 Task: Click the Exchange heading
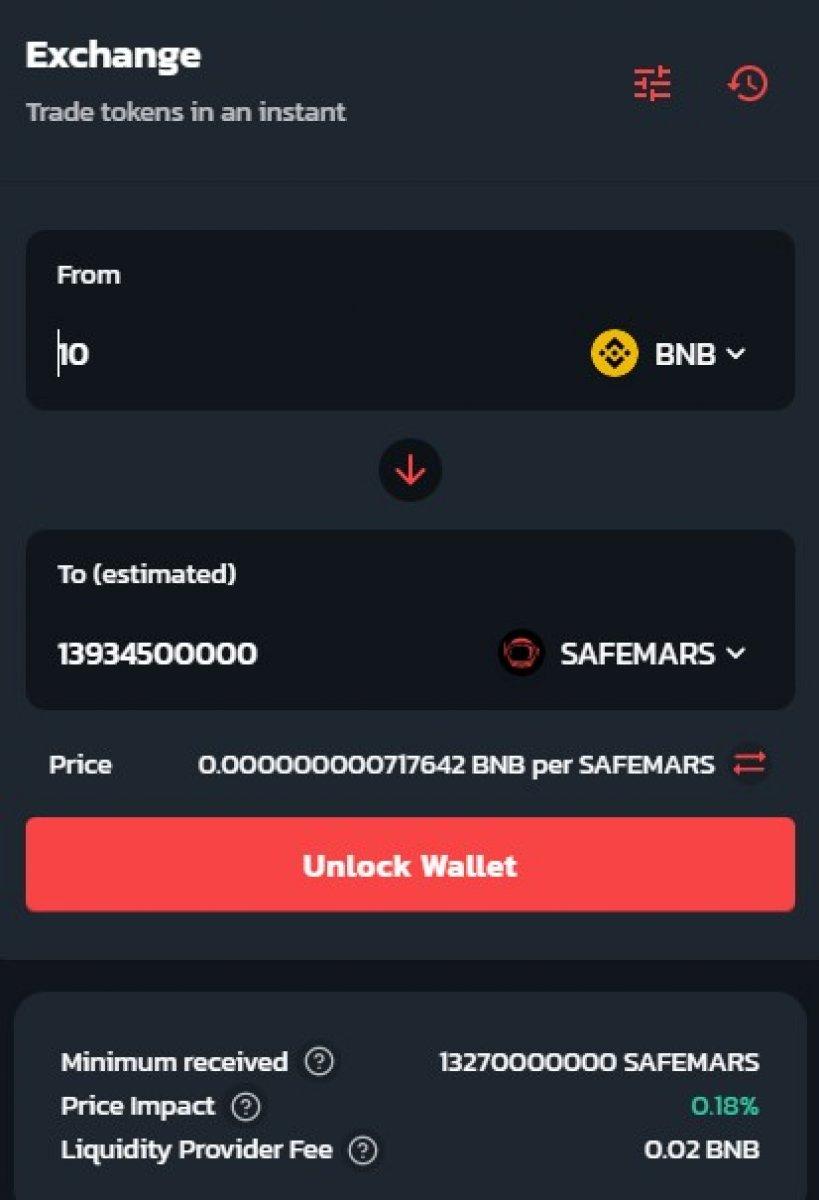pos(113,55)
